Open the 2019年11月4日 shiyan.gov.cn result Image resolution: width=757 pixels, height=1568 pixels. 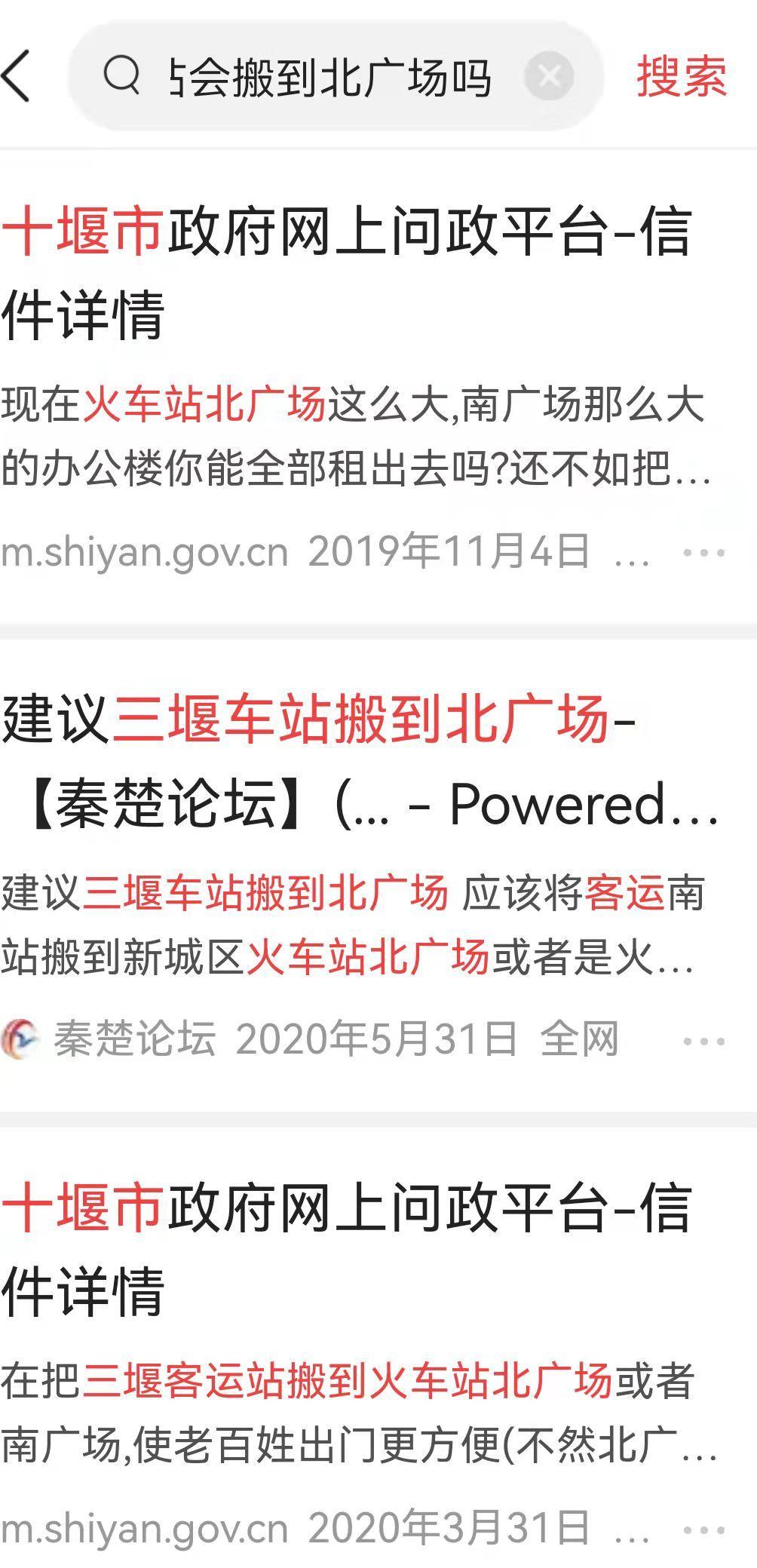pos(347,272)
